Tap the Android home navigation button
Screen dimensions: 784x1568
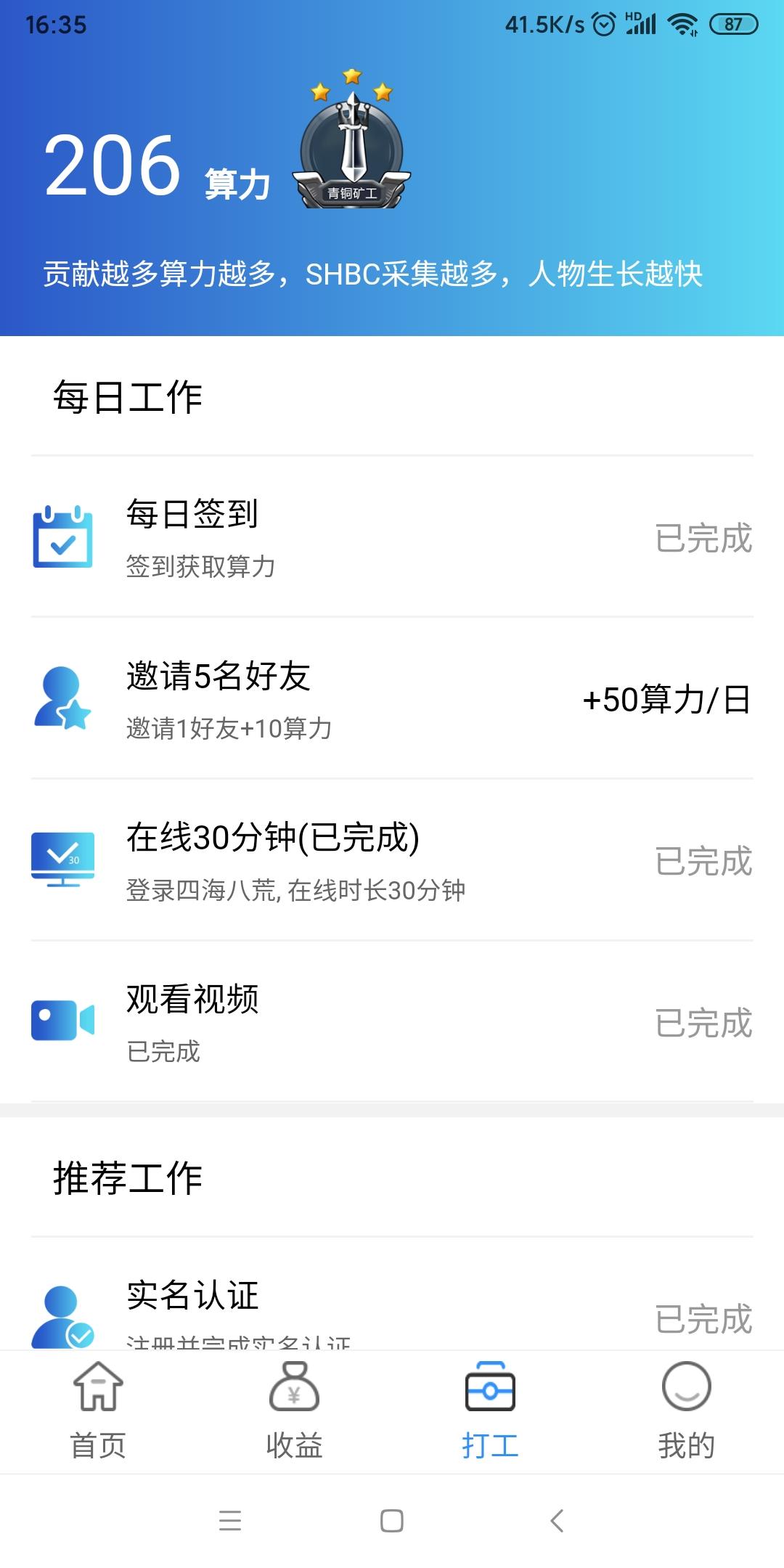pos(392,1522)
